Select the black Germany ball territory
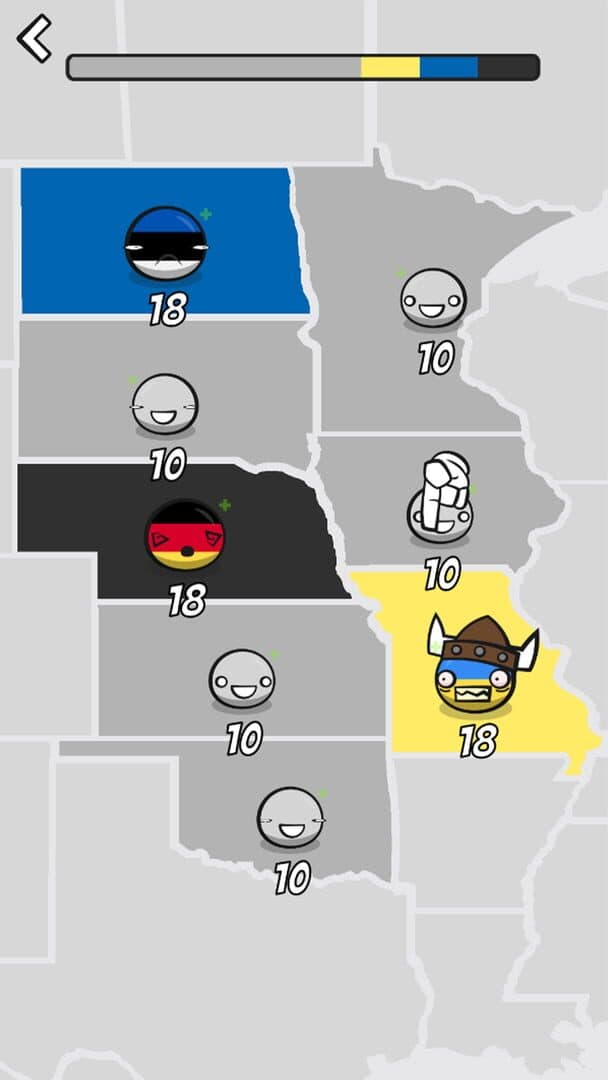The image size is (608, 1080). tap(185, 535)
